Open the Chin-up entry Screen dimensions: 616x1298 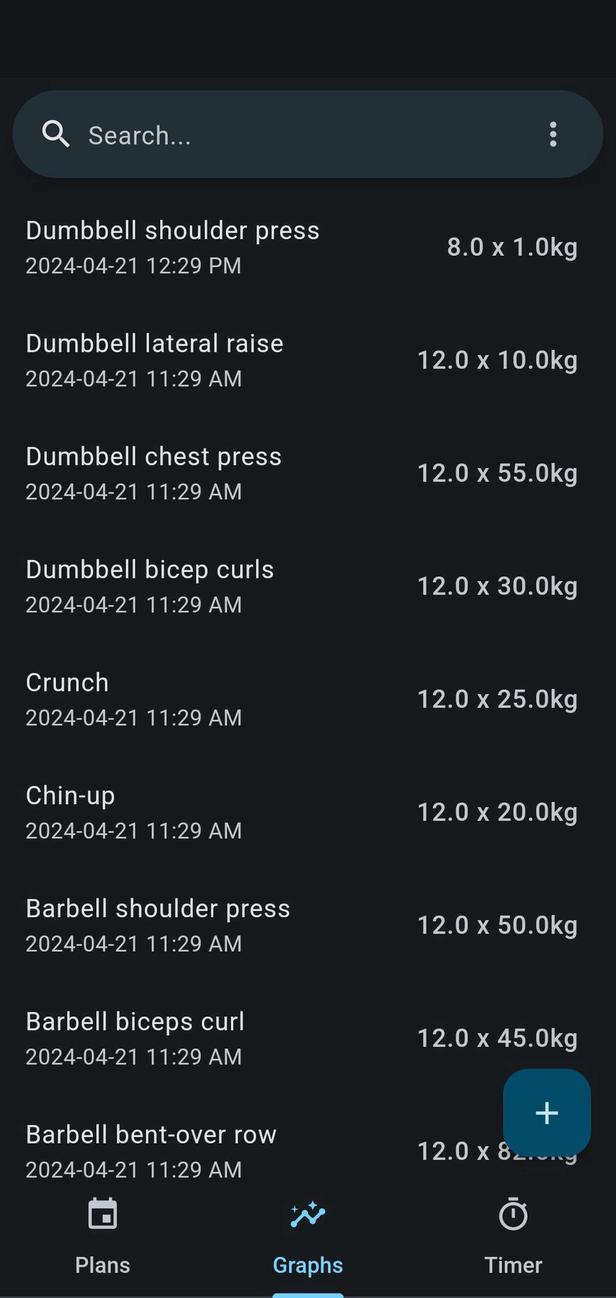point(300,812)
